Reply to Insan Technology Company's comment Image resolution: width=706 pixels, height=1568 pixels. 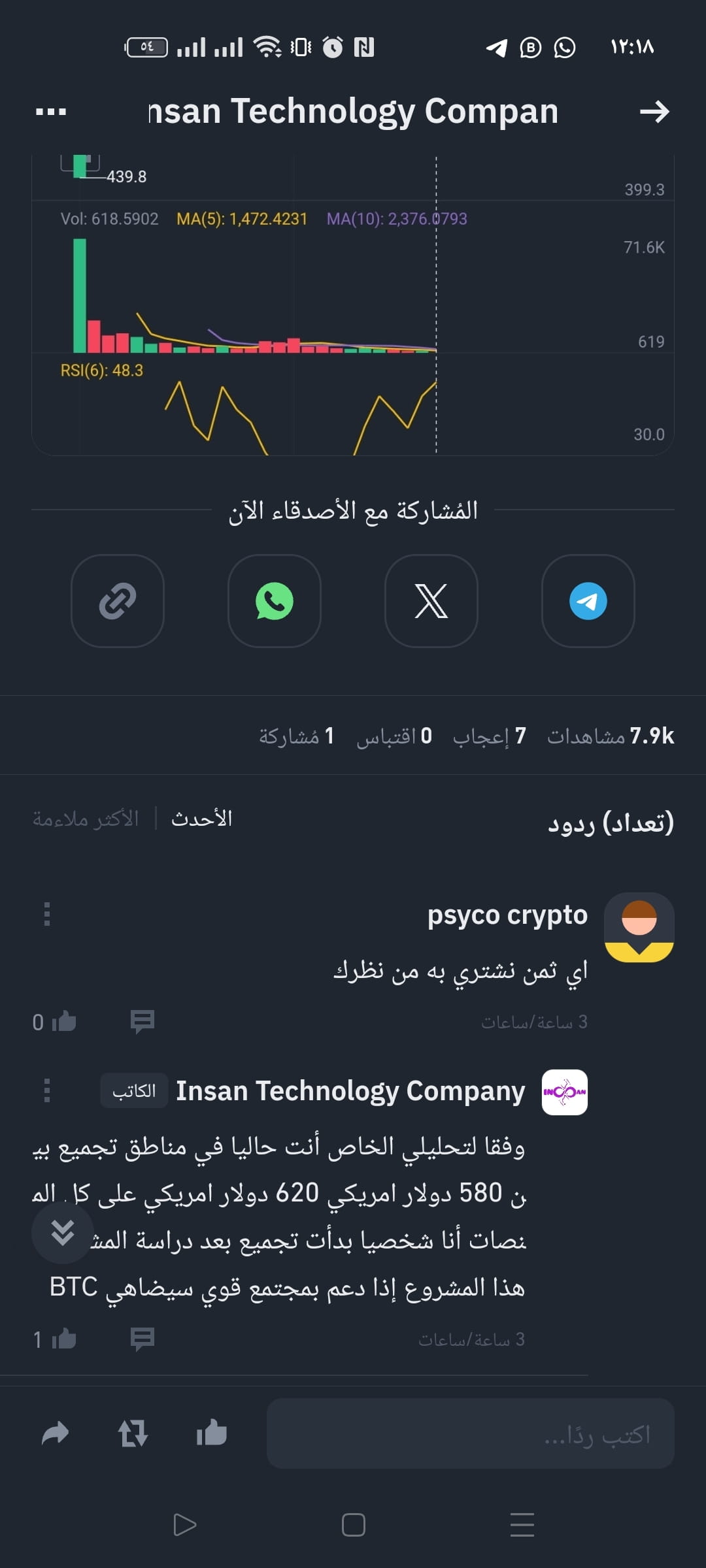[143, 1339]
